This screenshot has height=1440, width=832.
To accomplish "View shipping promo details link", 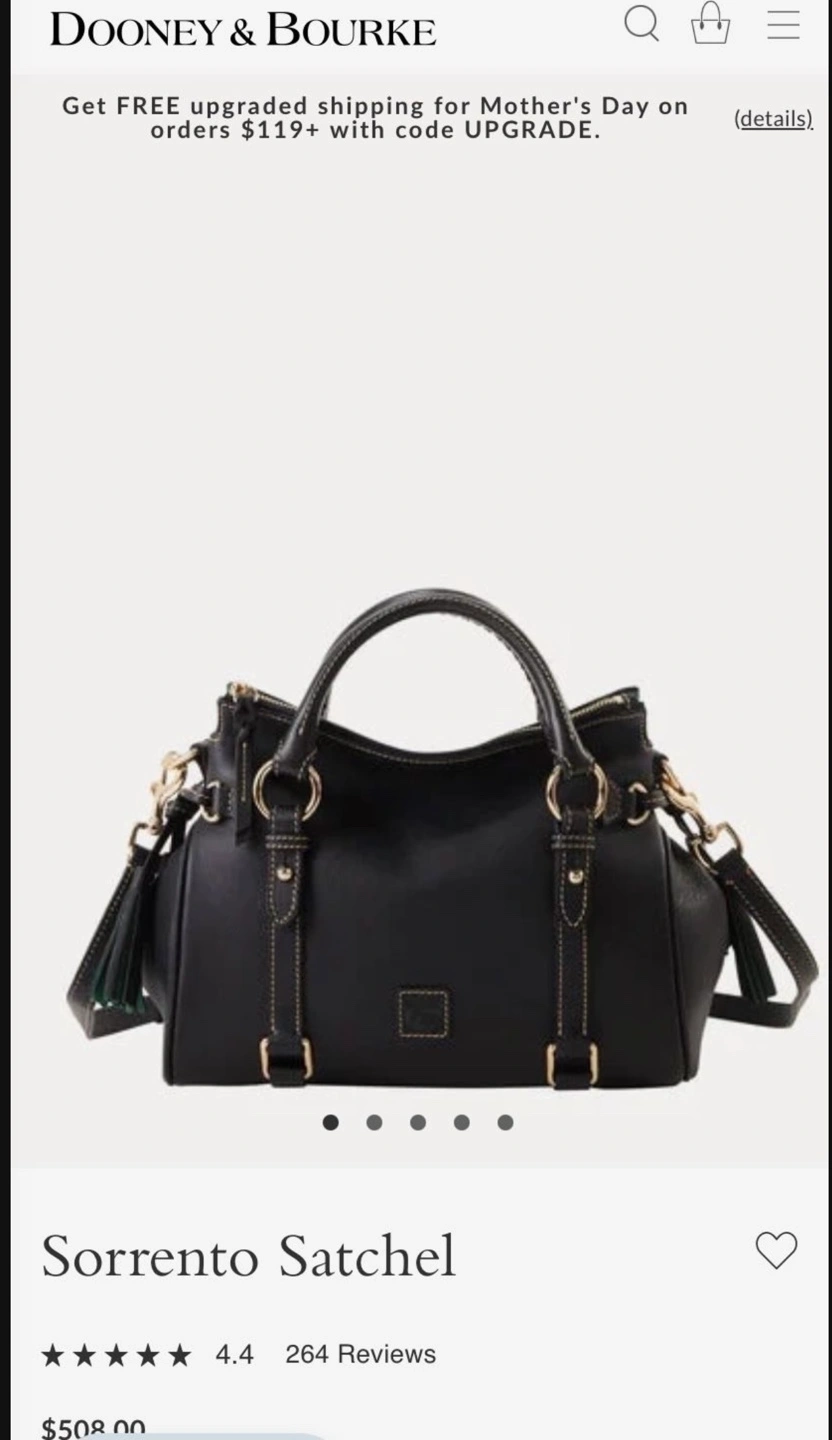I will pos(773,119).
